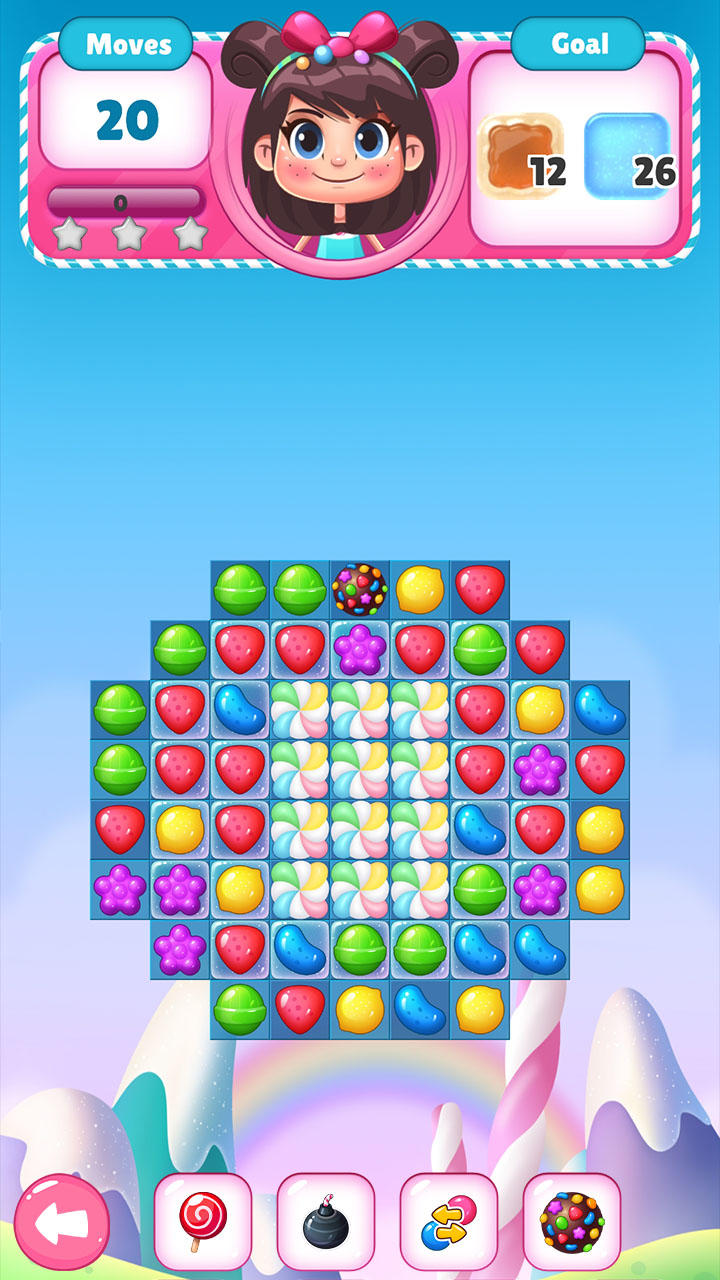
Task: Select the lollipop booster
Action: (x=203, y=1222)
